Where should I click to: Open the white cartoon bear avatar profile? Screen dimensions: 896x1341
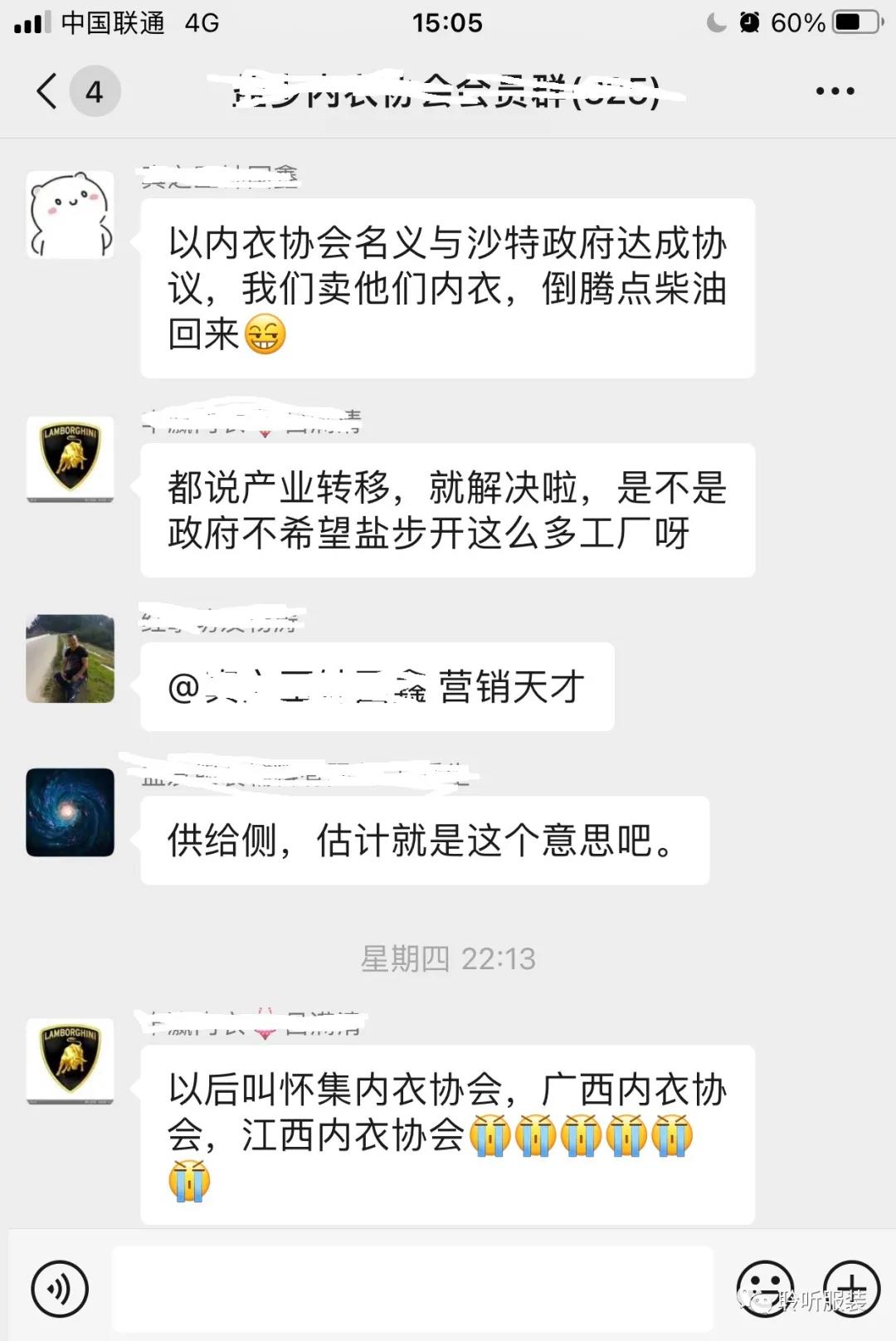coord(71,215)
